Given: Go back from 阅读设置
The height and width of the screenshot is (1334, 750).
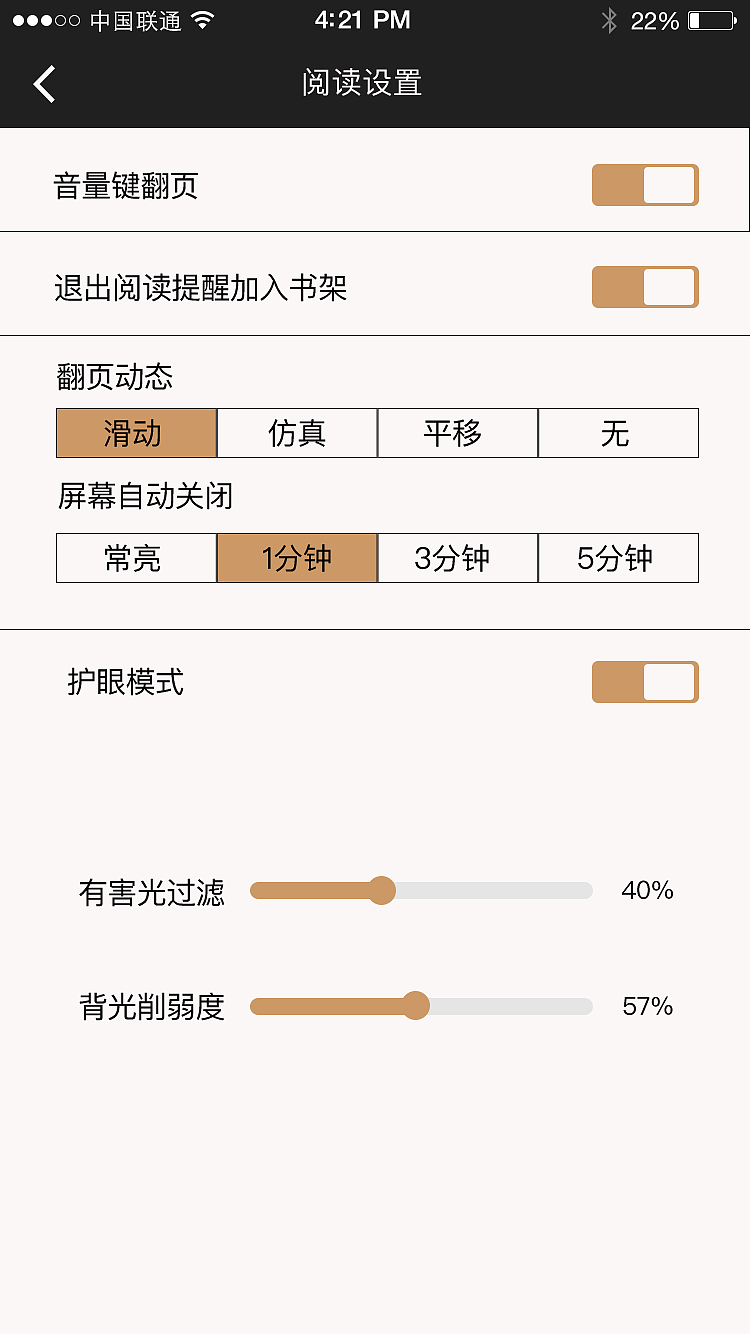Looking at the screenshot, I should pyautogui.click(x=44, y=84).
